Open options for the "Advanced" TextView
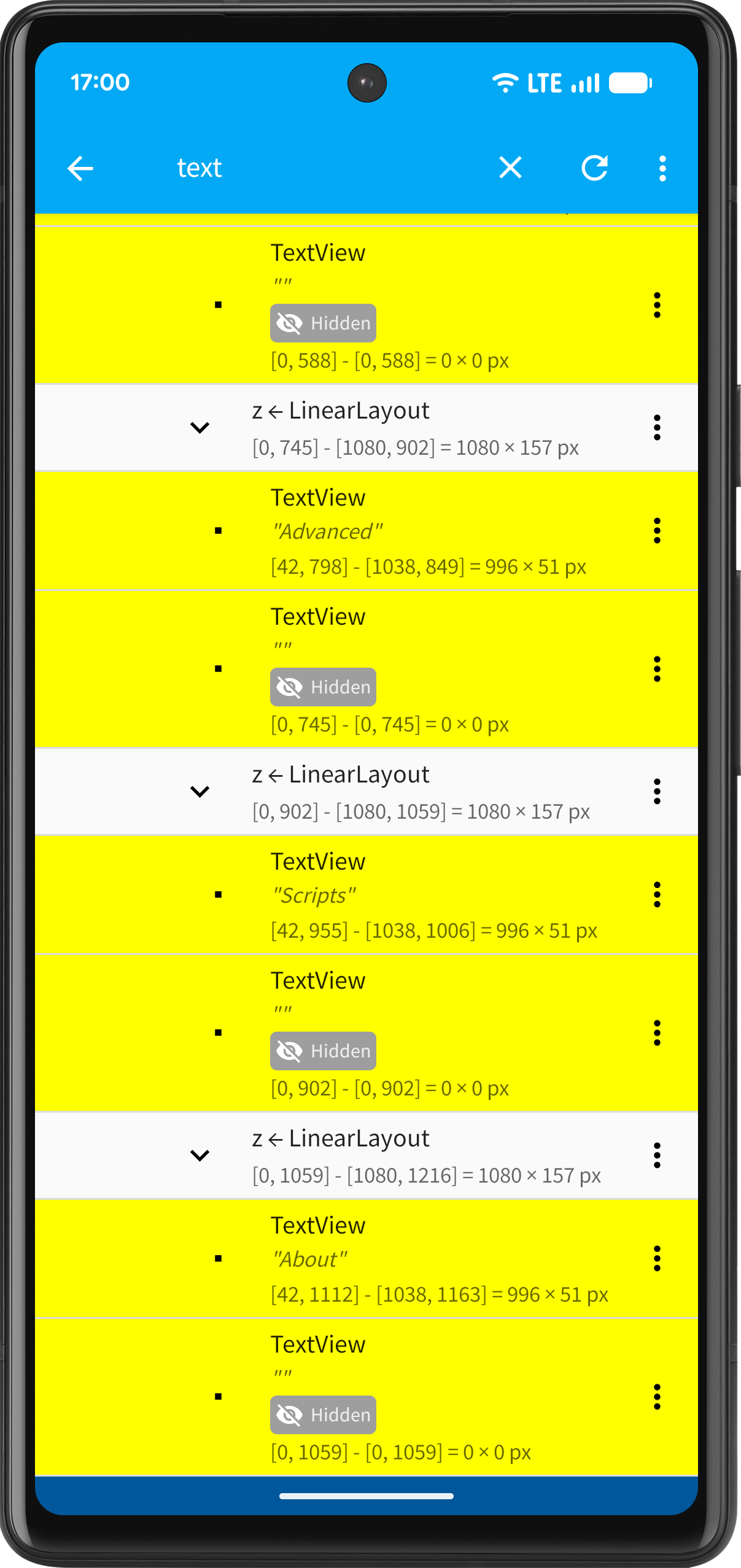 657,531
